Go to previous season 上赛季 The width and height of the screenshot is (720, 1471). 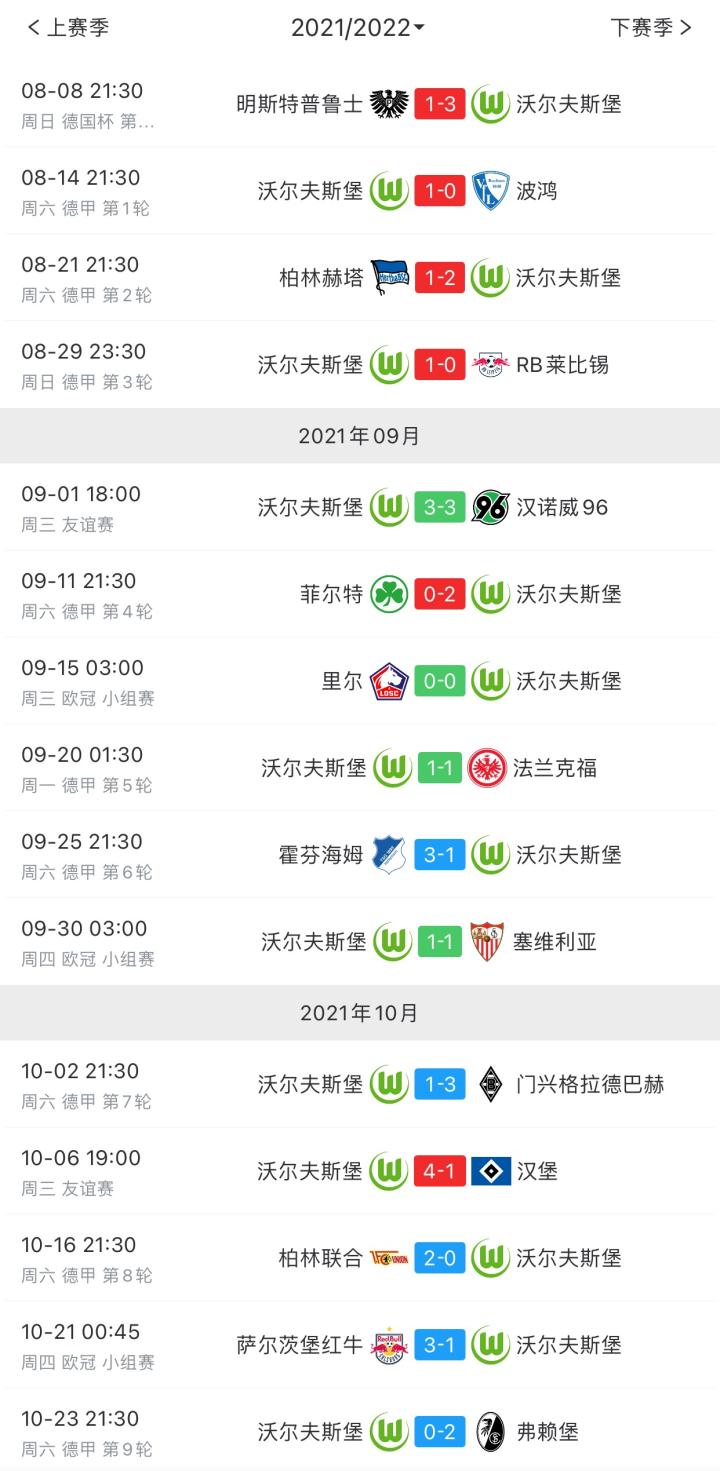[x=68, y=28]
